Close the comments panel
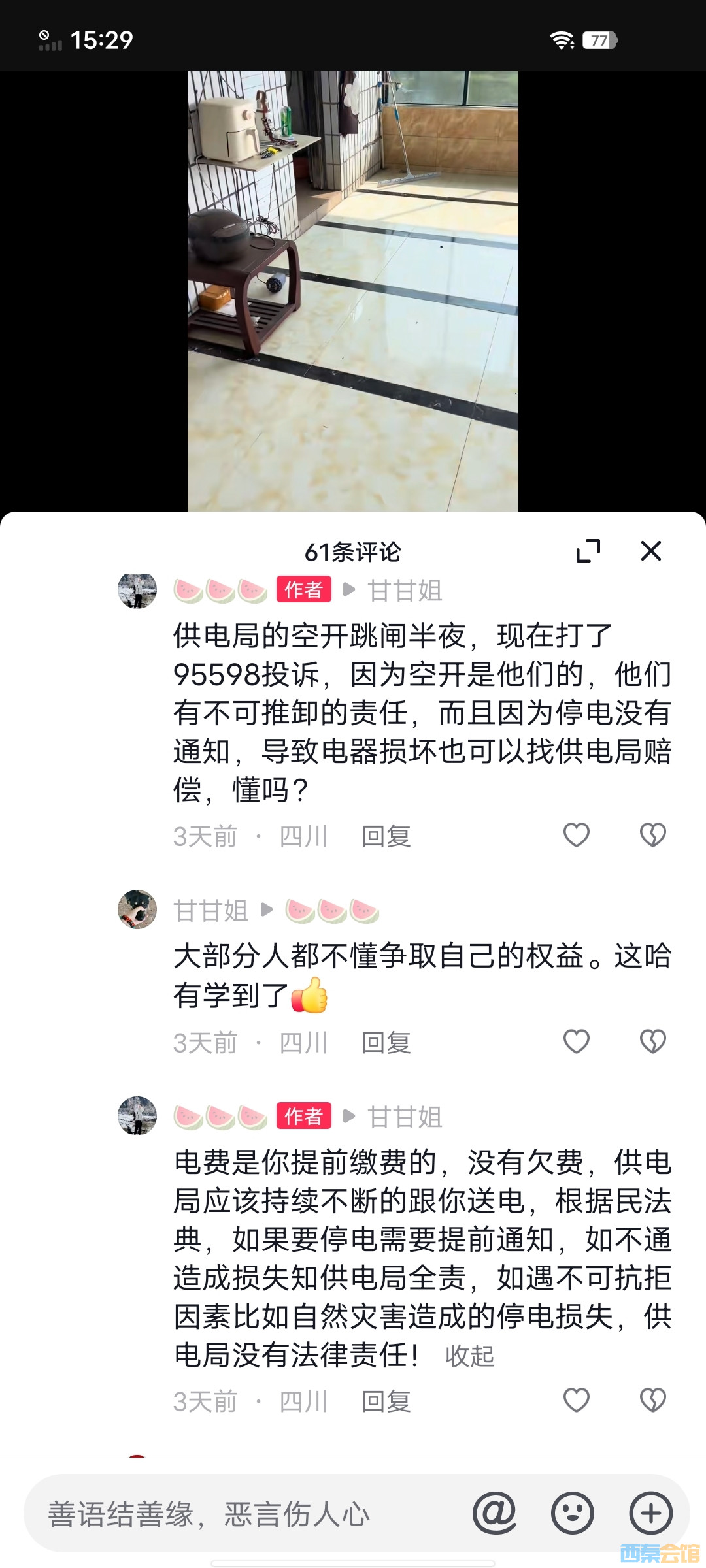Image resolution: width=706 pixels, height=1568 pixels. point(650,551)
